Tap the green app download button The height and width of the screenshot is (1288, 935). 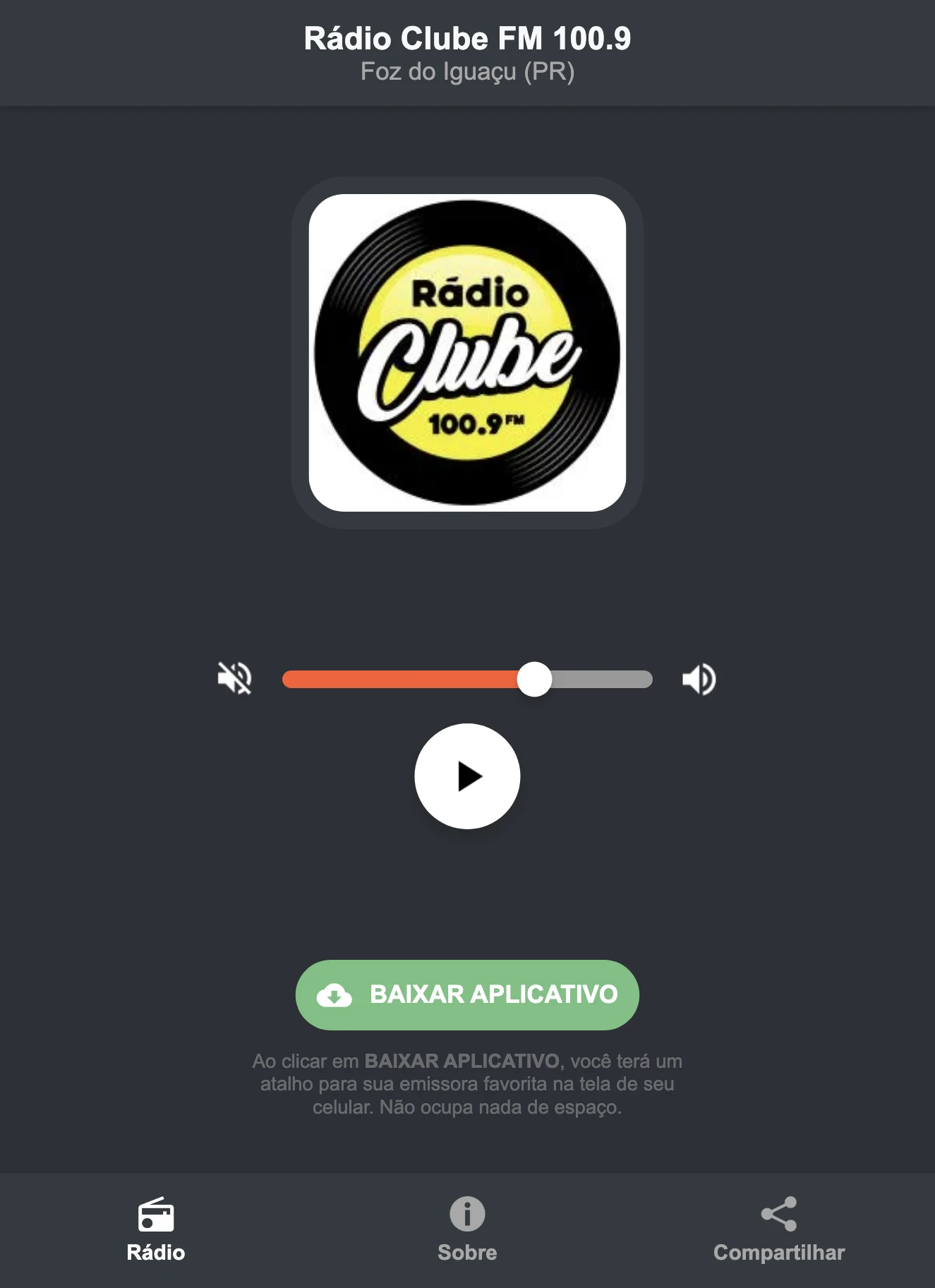coord(467,994)
